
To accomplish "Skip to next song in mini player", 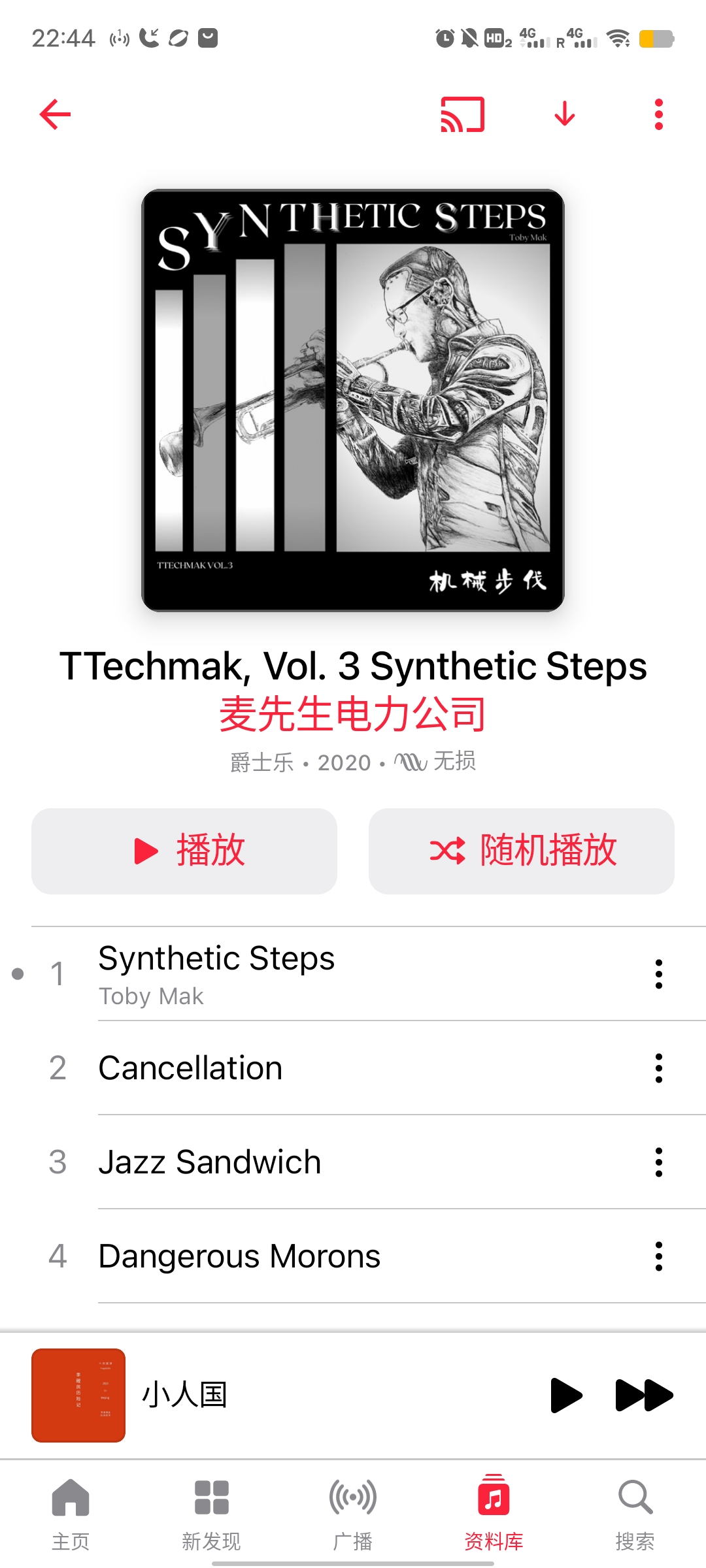I will pos(644,1395).
